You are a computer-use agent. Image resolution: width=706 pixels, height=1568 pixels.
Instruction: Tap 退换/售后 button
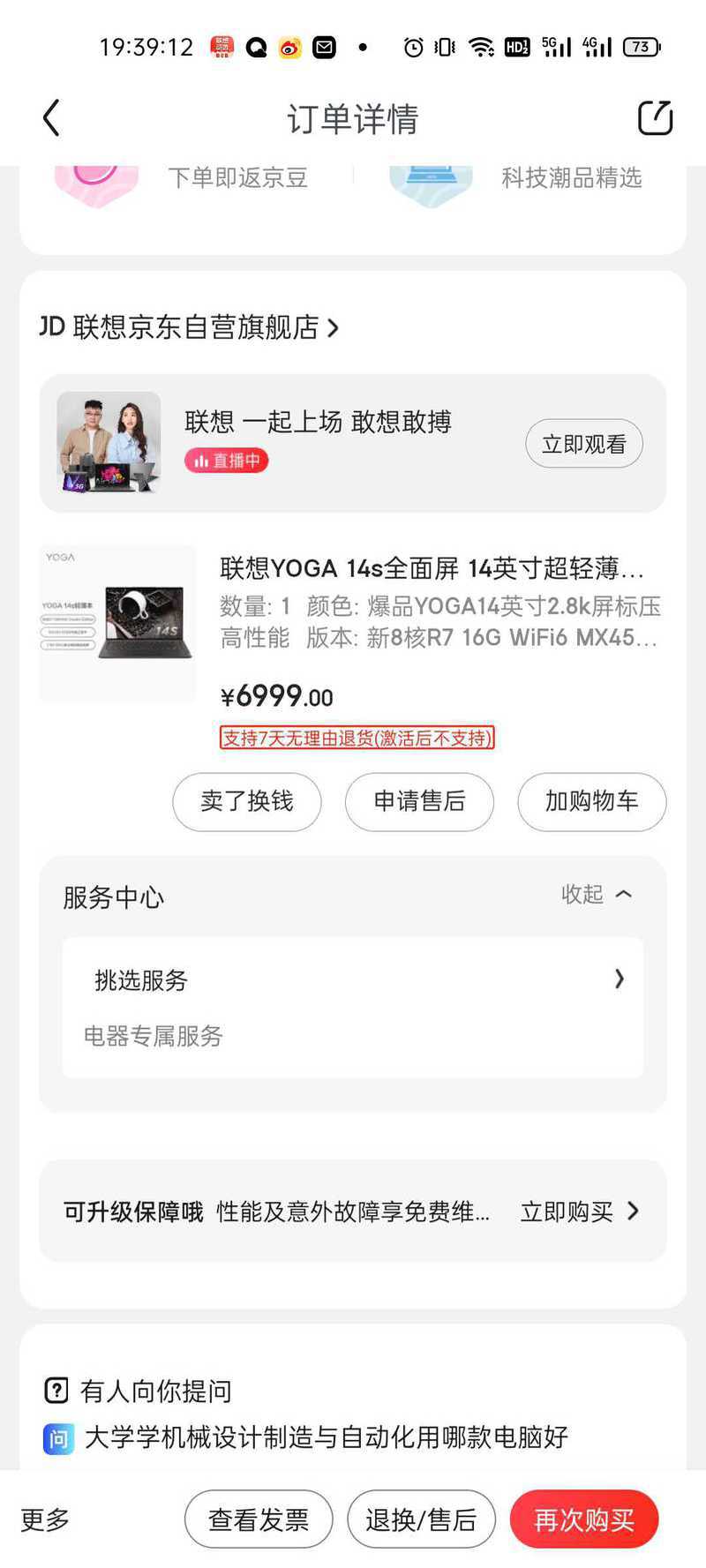click(x=421, y=1519)
